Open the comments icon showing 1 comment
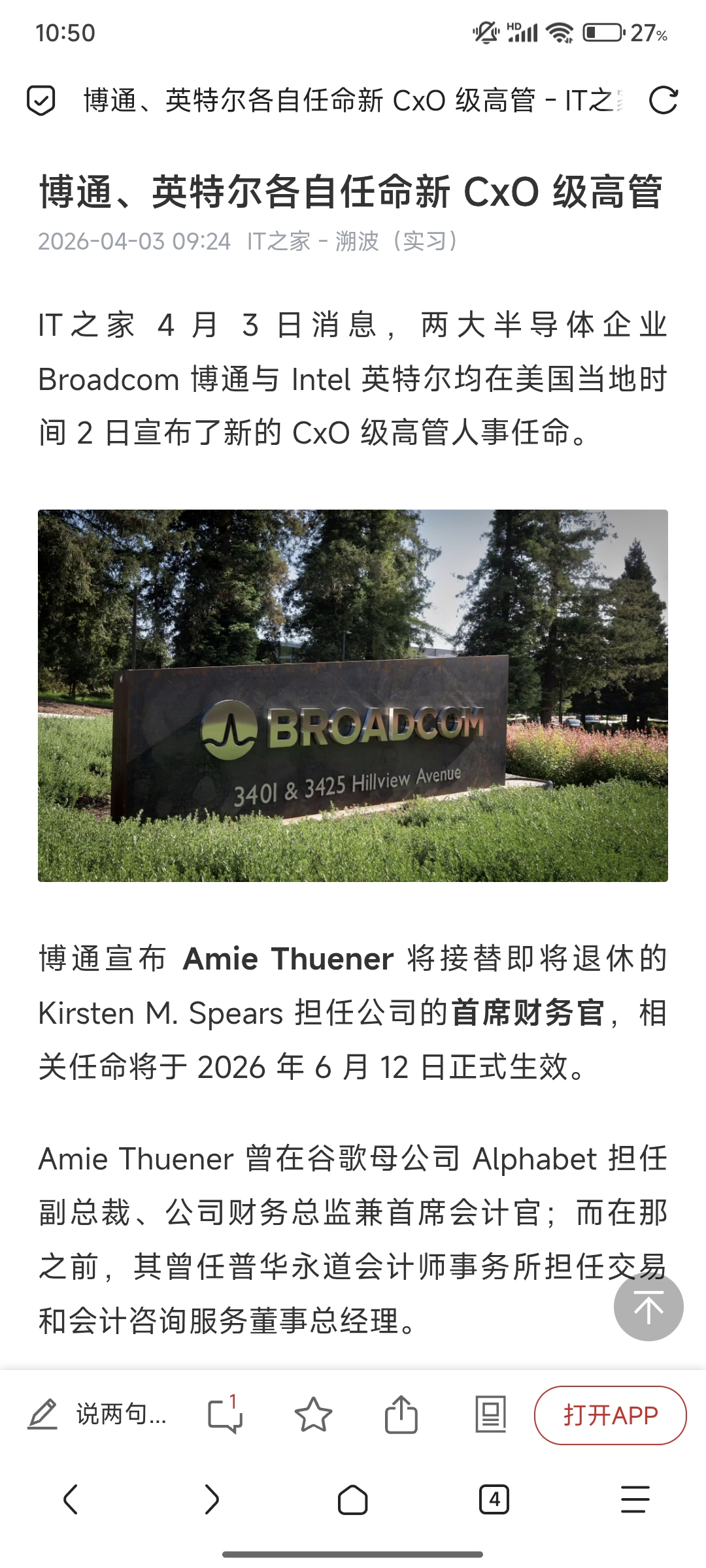Screen dimensions: 706x1568 point(225,1415)
